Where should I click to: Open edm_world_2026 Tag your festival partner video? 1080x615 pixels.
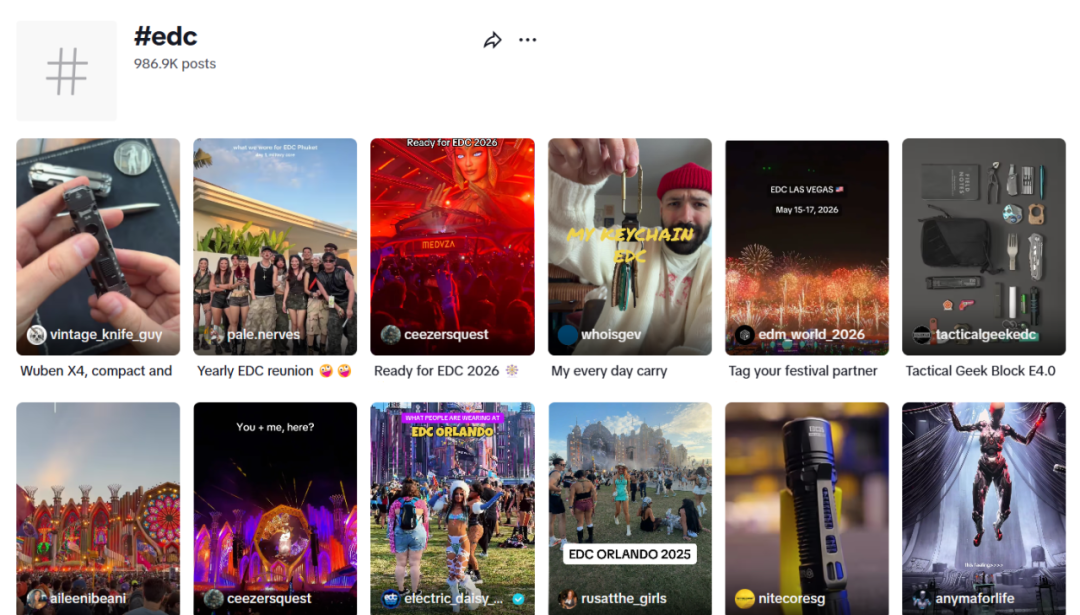[x=806, y=245]
